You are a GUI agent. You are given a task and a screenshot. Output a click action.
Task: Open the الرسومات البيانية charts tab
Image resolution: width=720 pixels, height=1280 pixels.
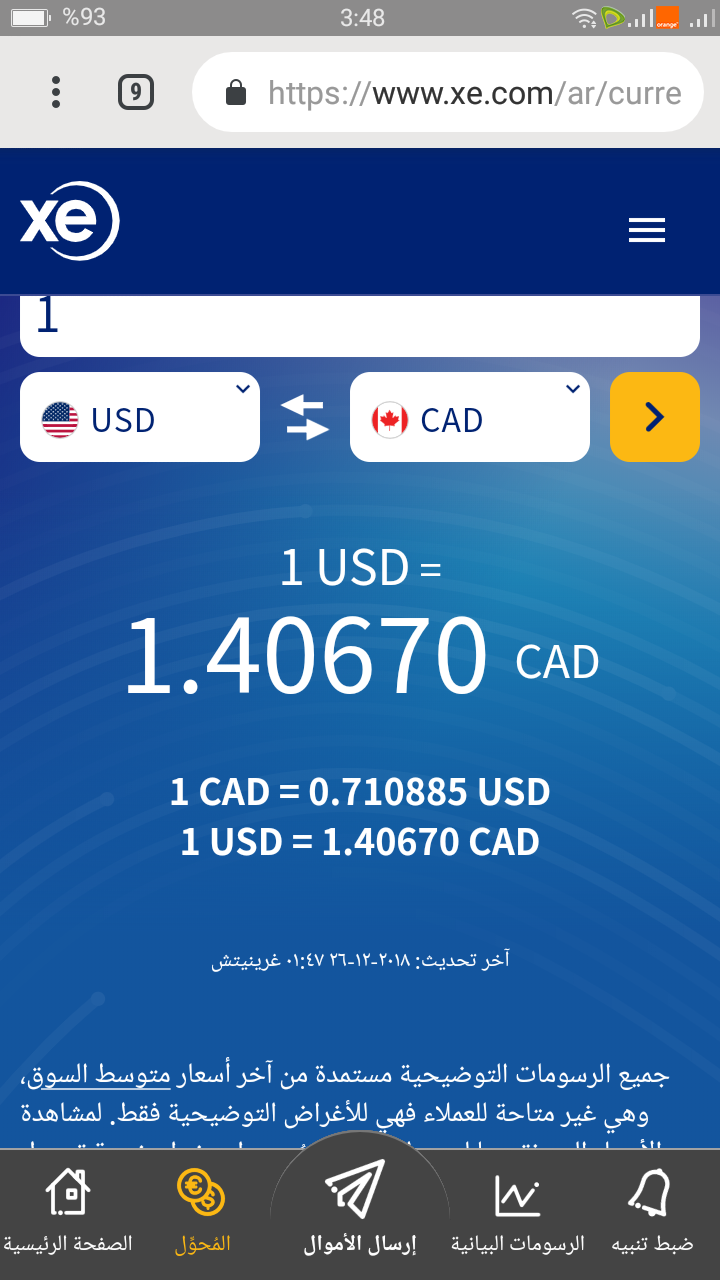pos(517,1212)
